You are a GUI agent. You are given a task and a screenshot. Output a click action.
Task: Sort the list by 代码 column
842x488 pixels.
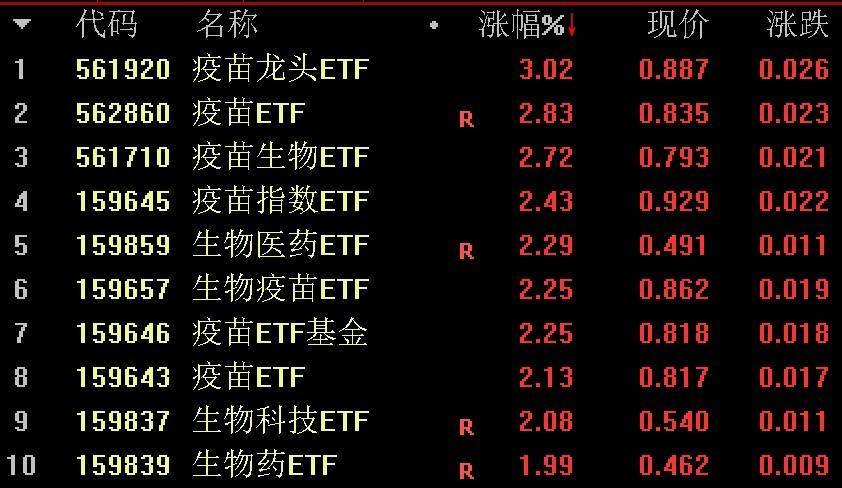[x=106, y=25]
